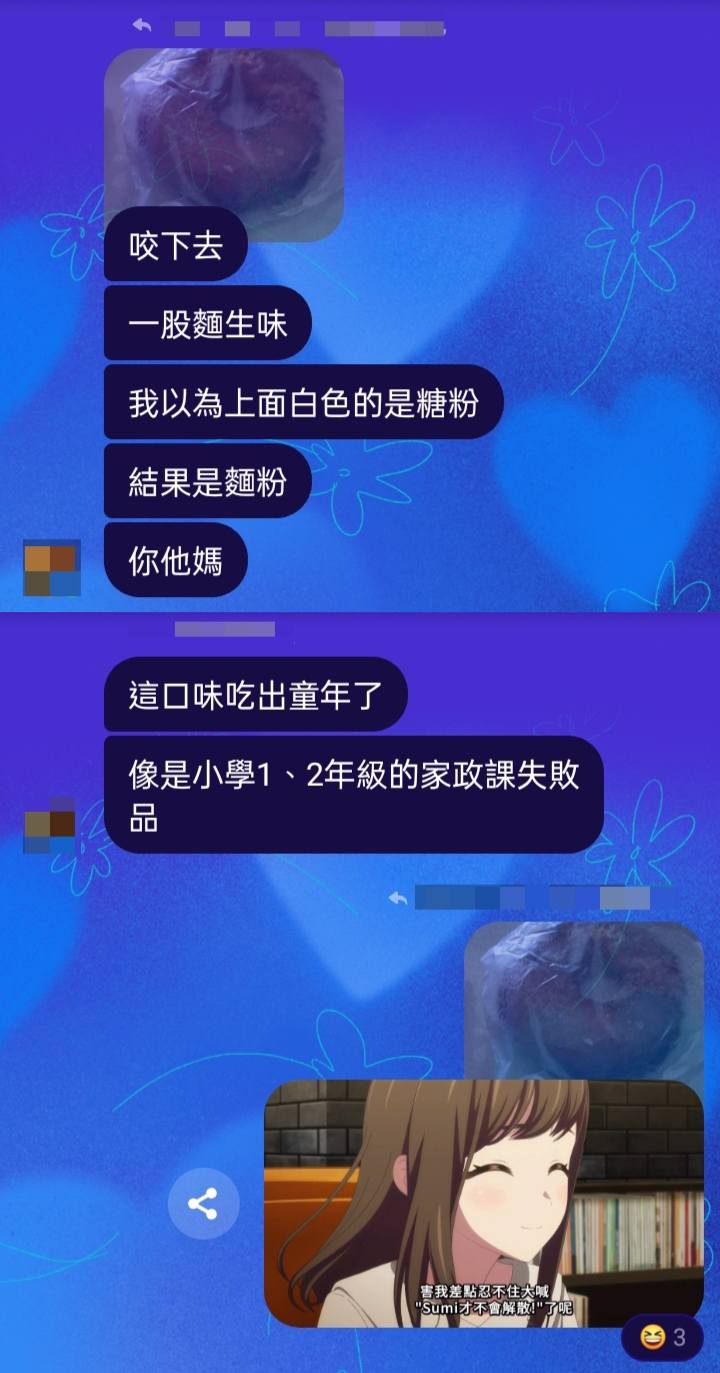Screen dimensions: 720x1373
Task: Tap the share button beside the anime image
Action: 203,1203
